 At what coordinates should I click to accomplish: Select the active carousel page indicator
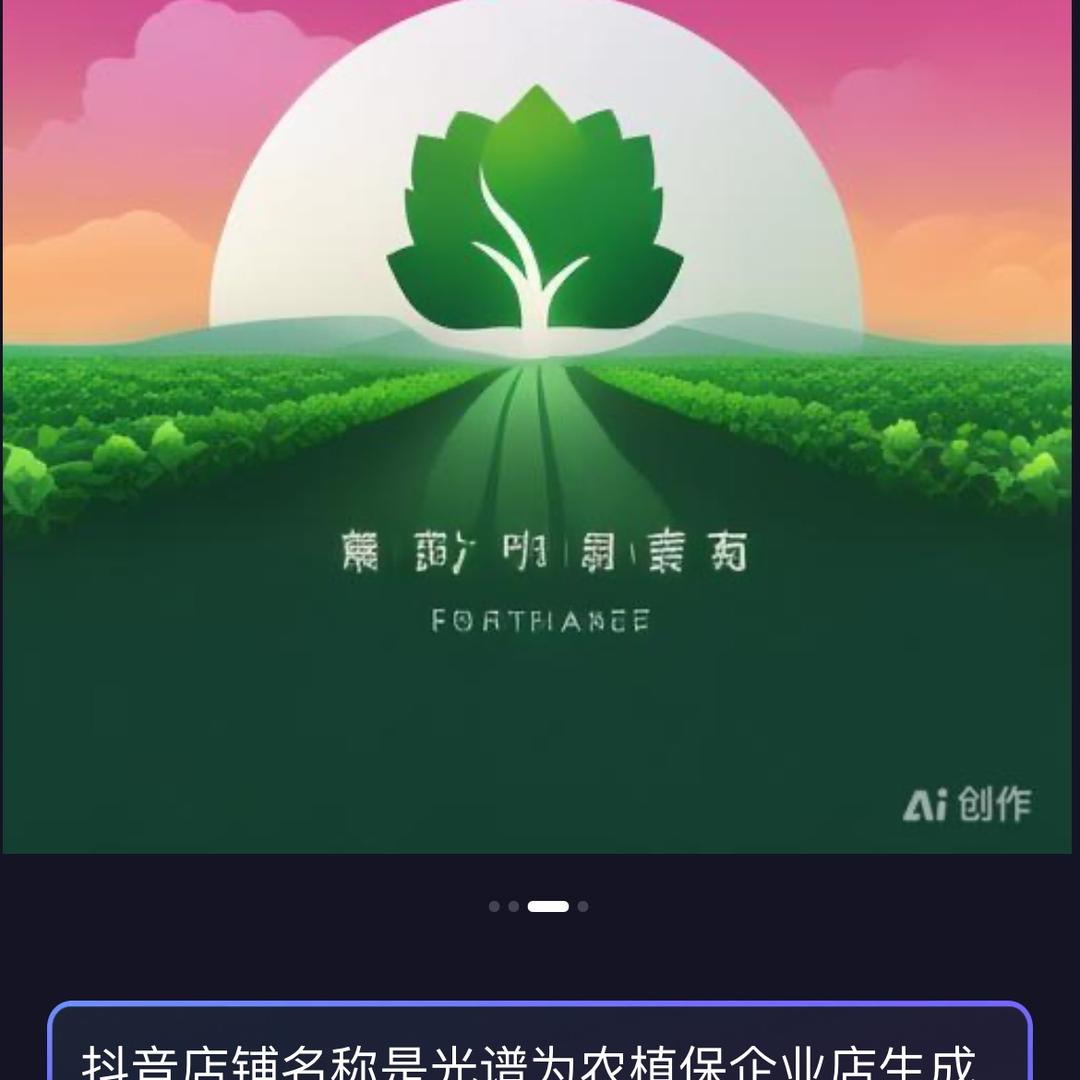548,906
